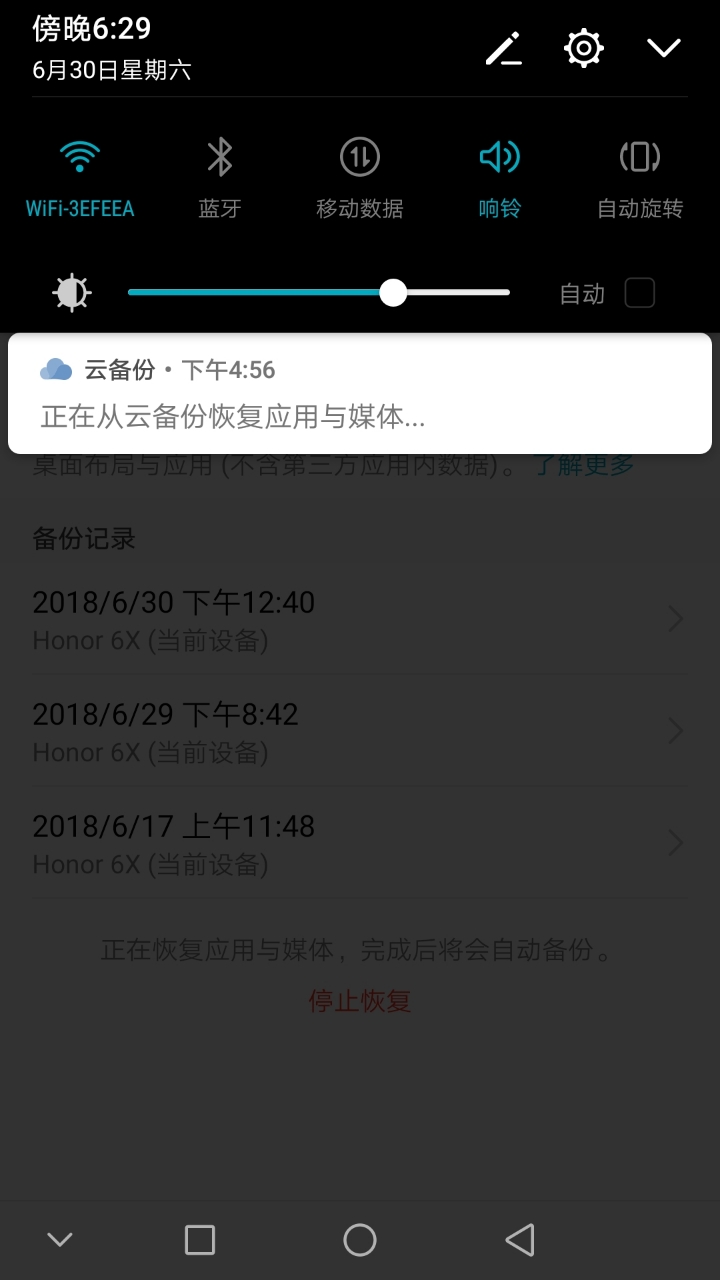Open the 2018/6/29 backup entry

(x=360, y=730)
